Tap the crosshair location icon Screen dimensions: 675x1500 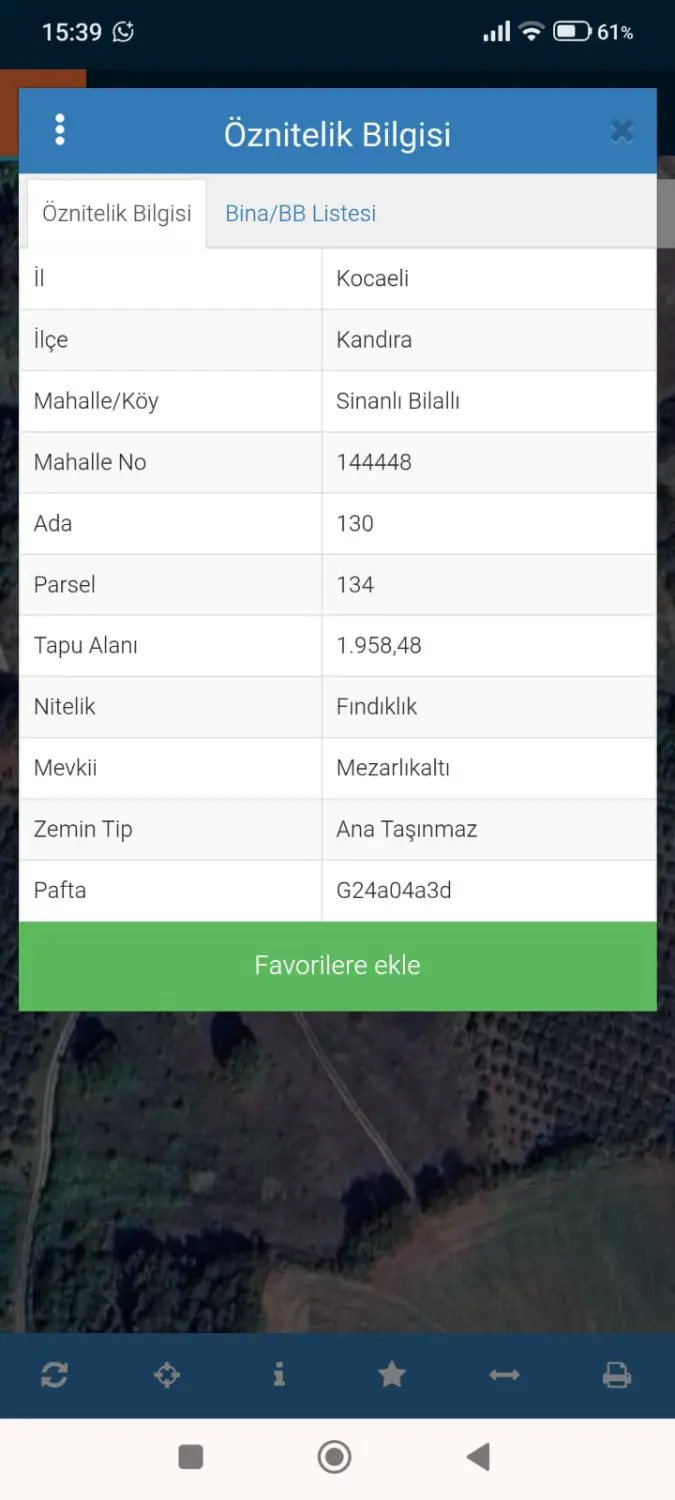(x=167, y=1376)
